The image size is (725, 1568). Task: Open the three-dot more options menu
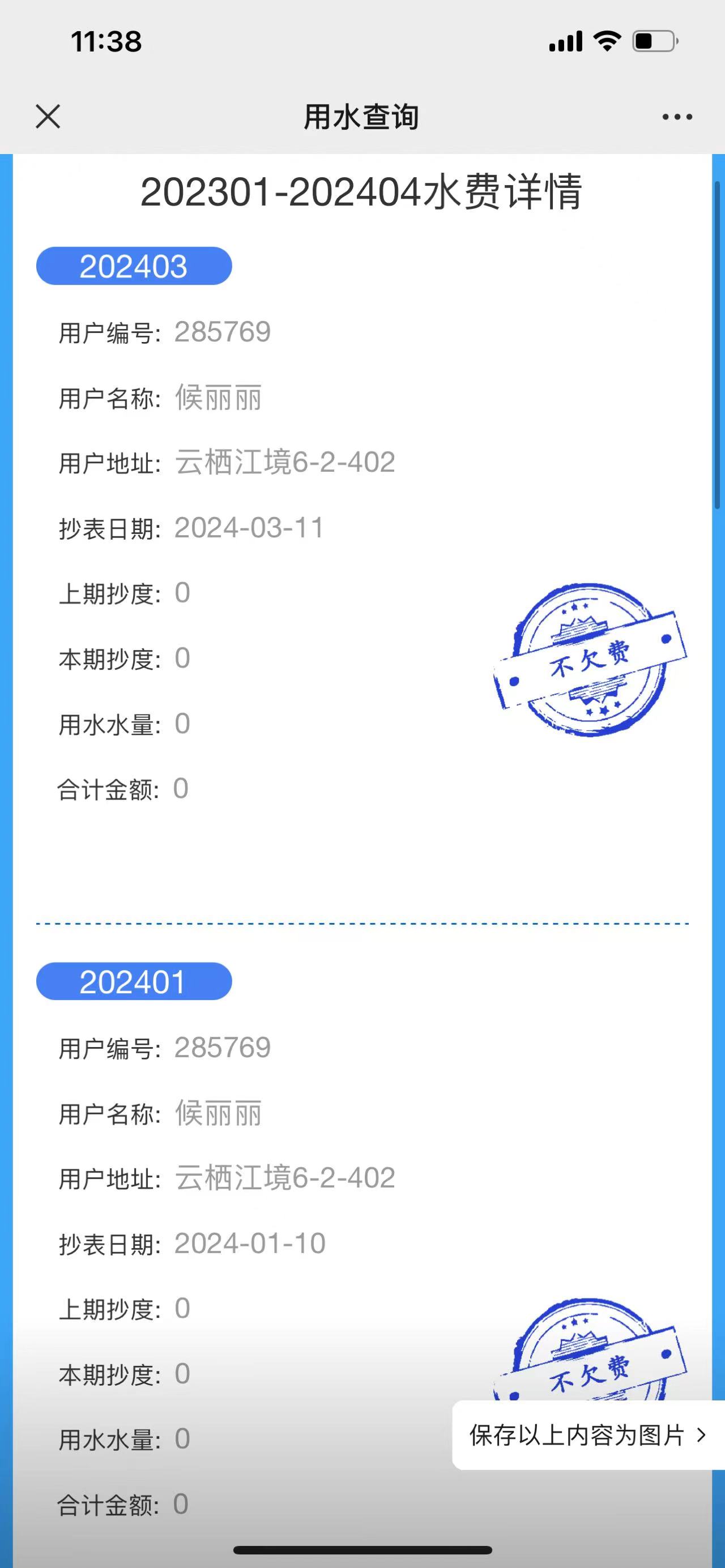point(677,117)
